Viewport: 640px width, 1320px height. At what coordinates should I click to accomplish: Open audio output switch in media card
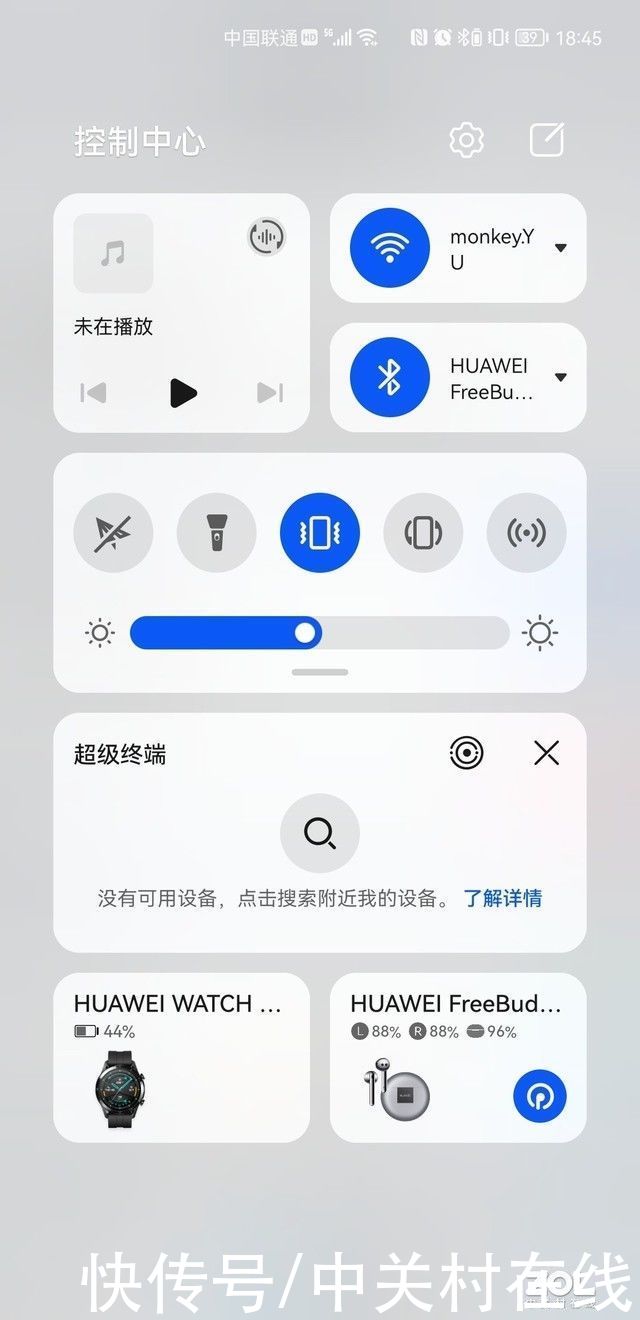266,237
